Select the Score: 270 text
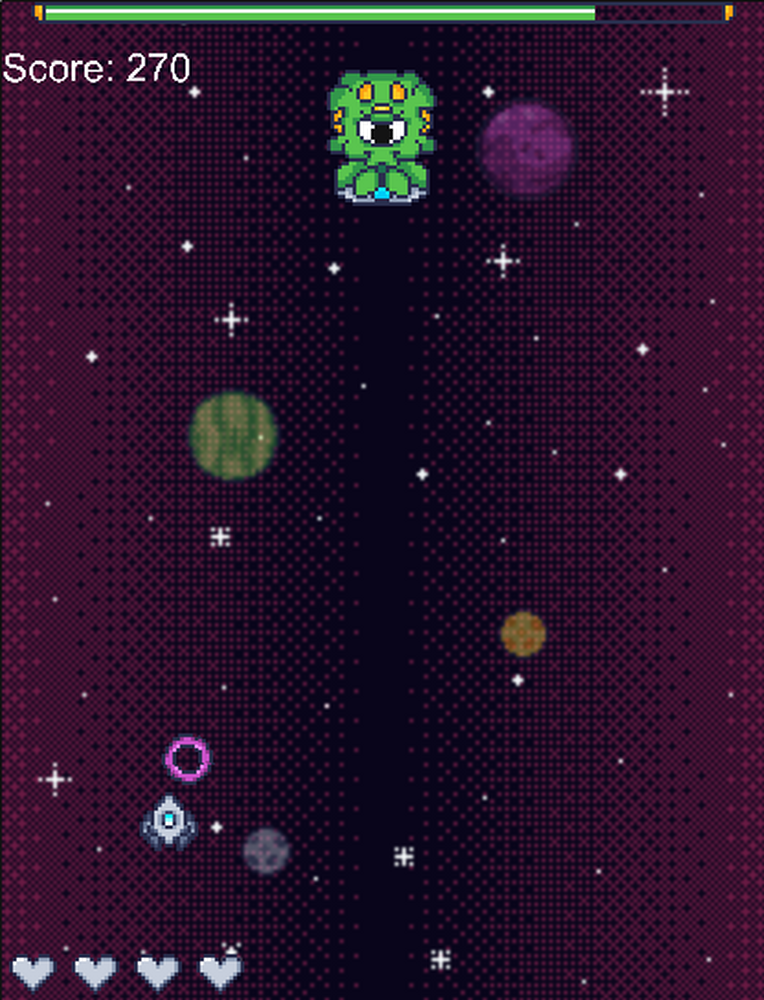This screenshot has width=764, height=1000. pos(95,69)
